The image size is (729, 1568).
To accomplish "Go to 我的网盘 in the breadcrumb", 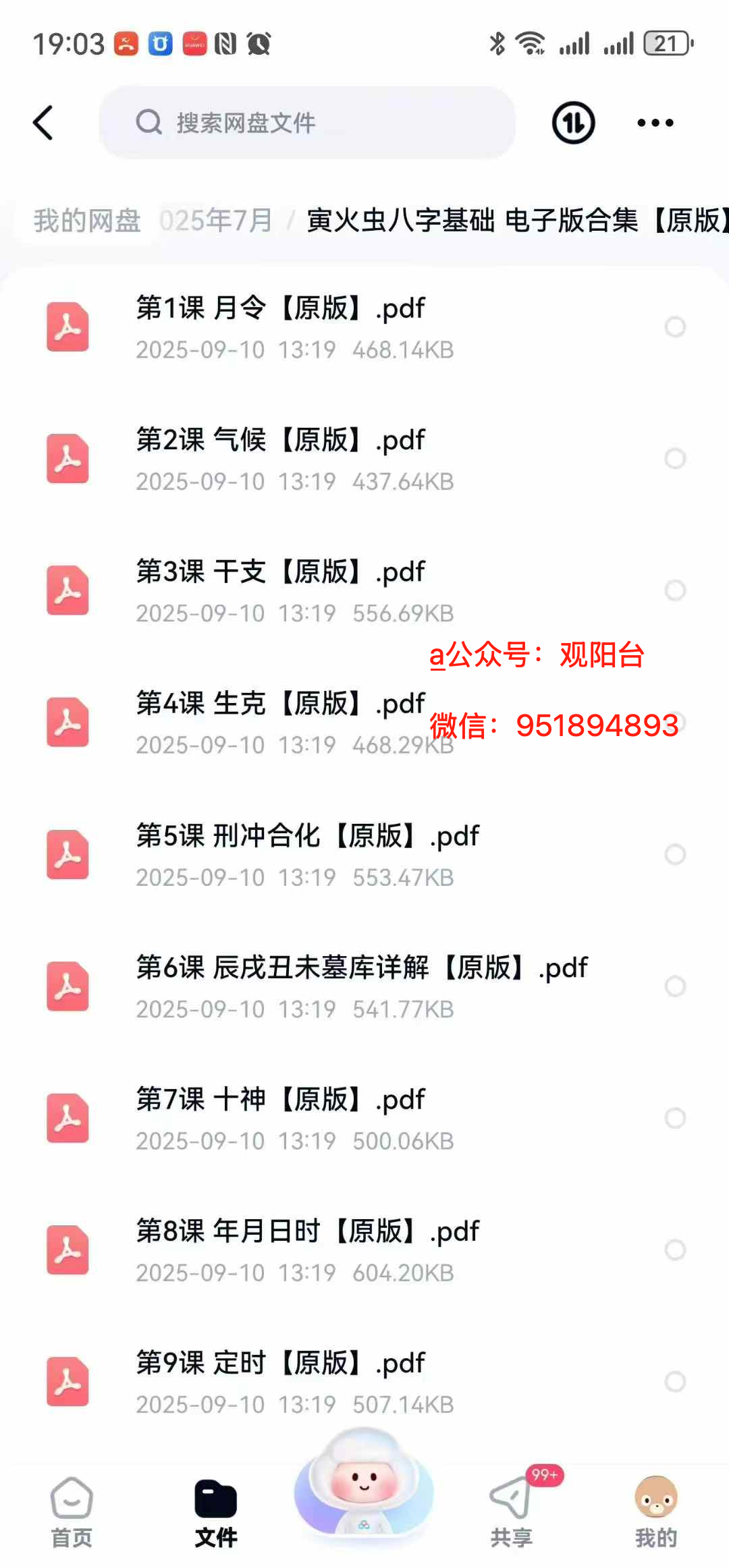I will pos(87,221).
